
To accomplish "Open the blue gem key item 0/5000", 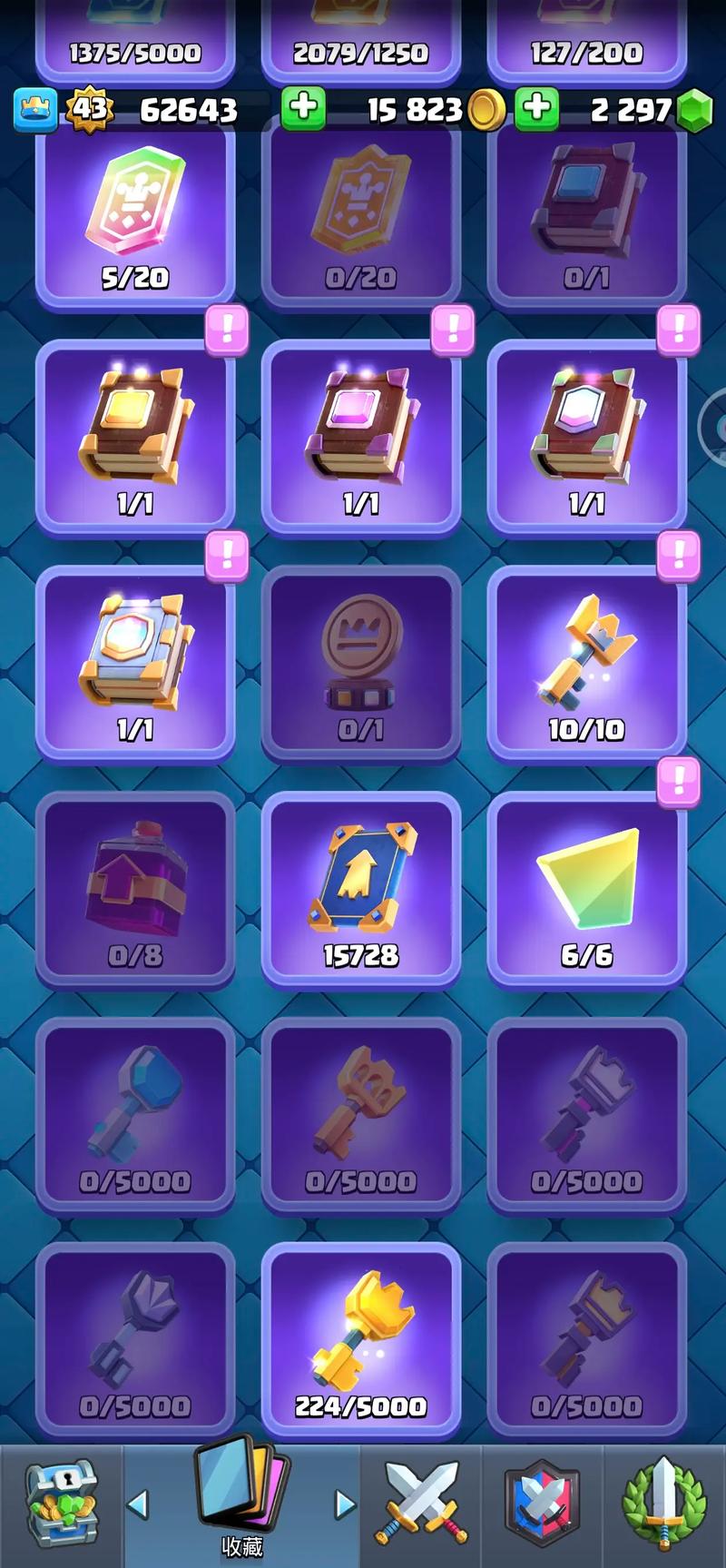I will click(x=135, y=1114).
